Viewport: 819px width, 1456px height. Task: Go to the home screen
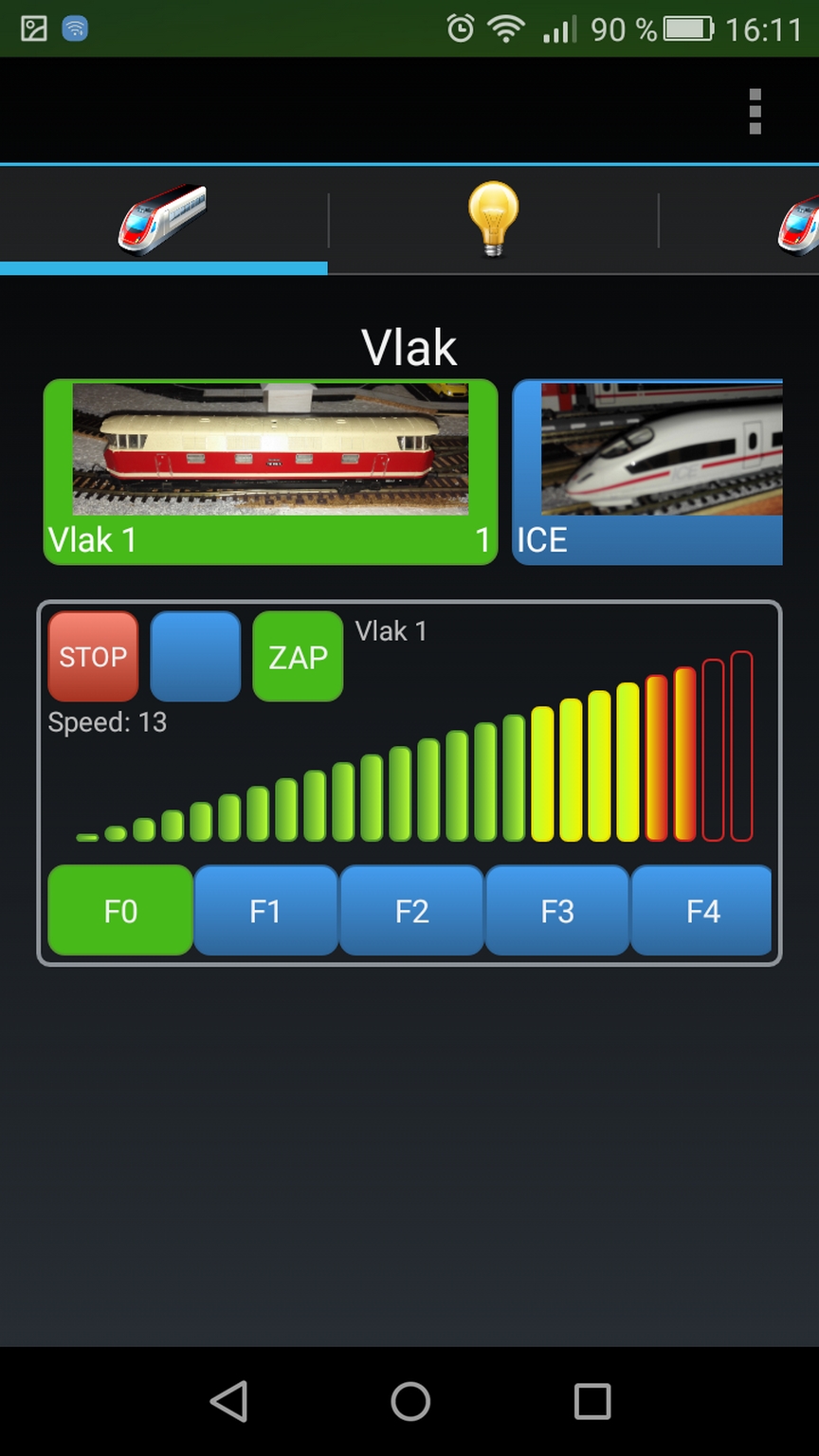(409, 1400)
